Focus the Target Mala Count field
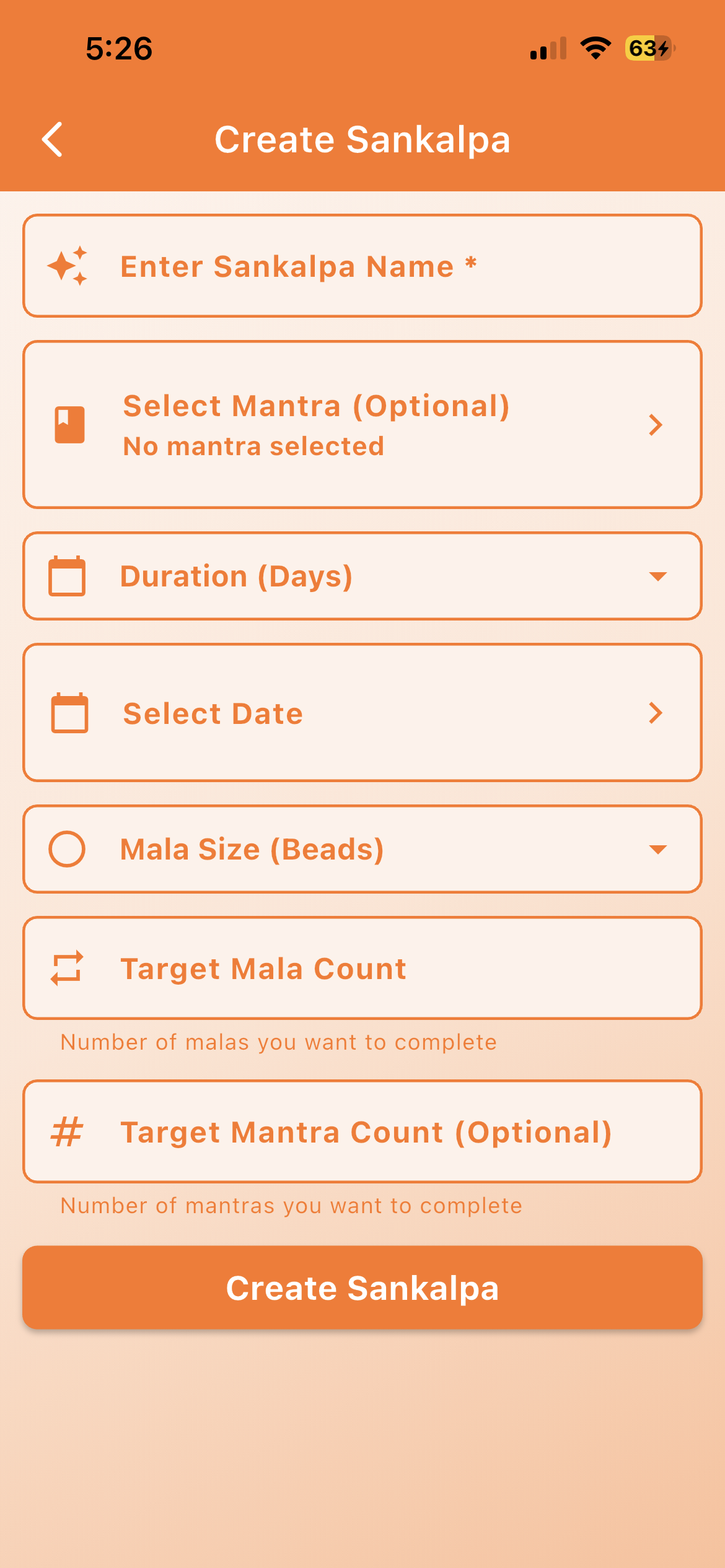 coord(362,968)
